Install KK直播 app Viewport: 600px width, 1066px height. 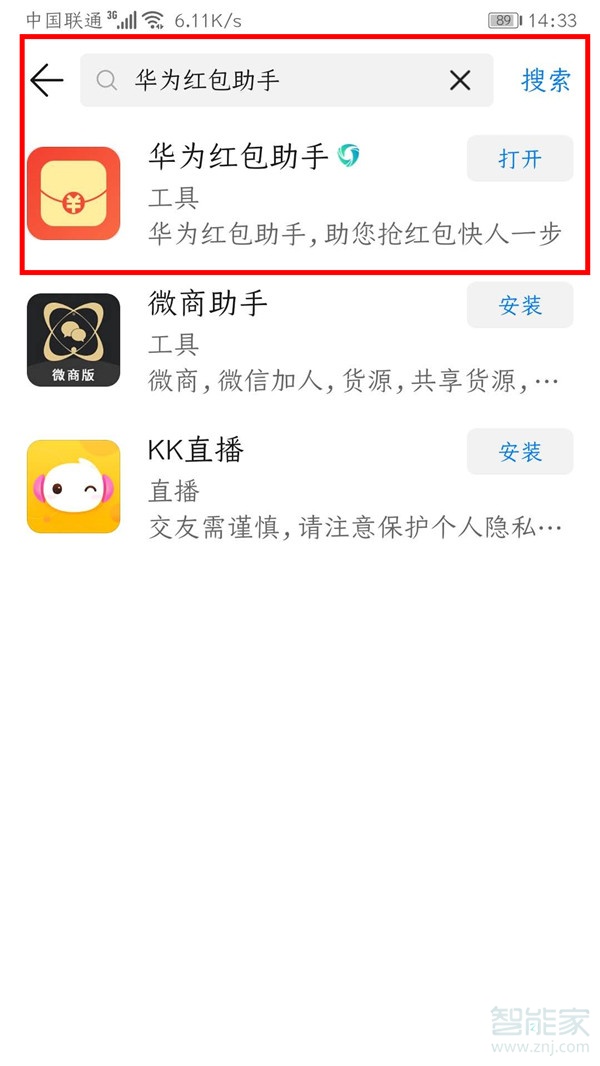coord(520,452)
